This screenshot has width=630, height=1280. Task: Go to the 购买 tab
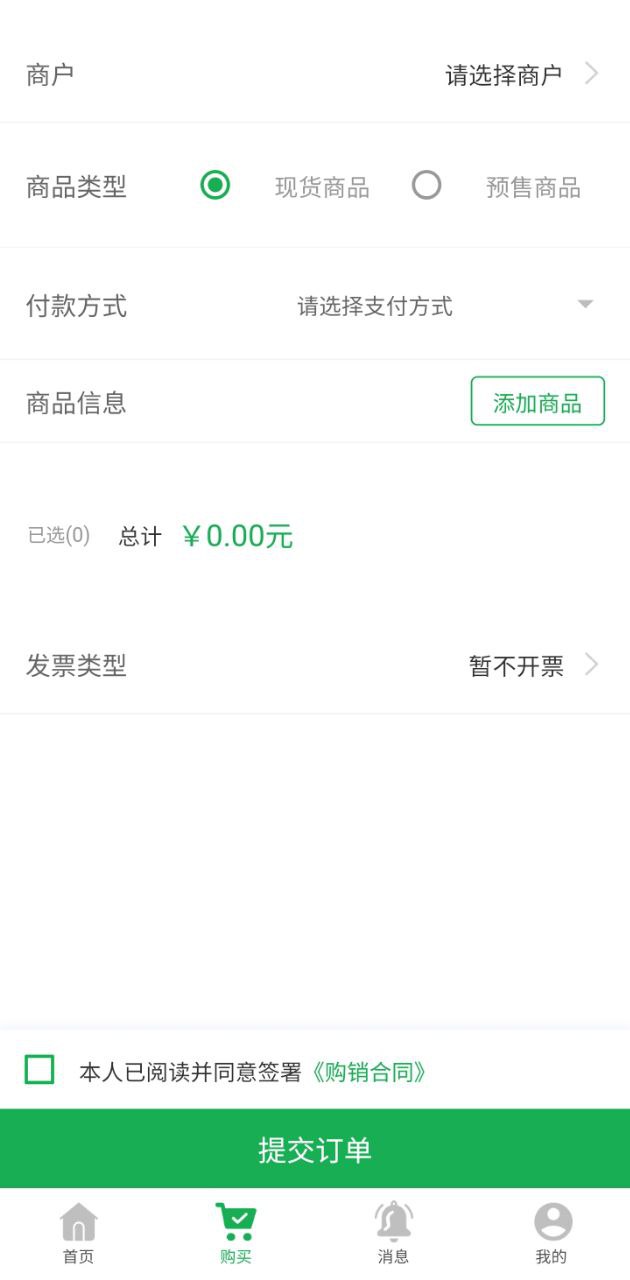236,1234
